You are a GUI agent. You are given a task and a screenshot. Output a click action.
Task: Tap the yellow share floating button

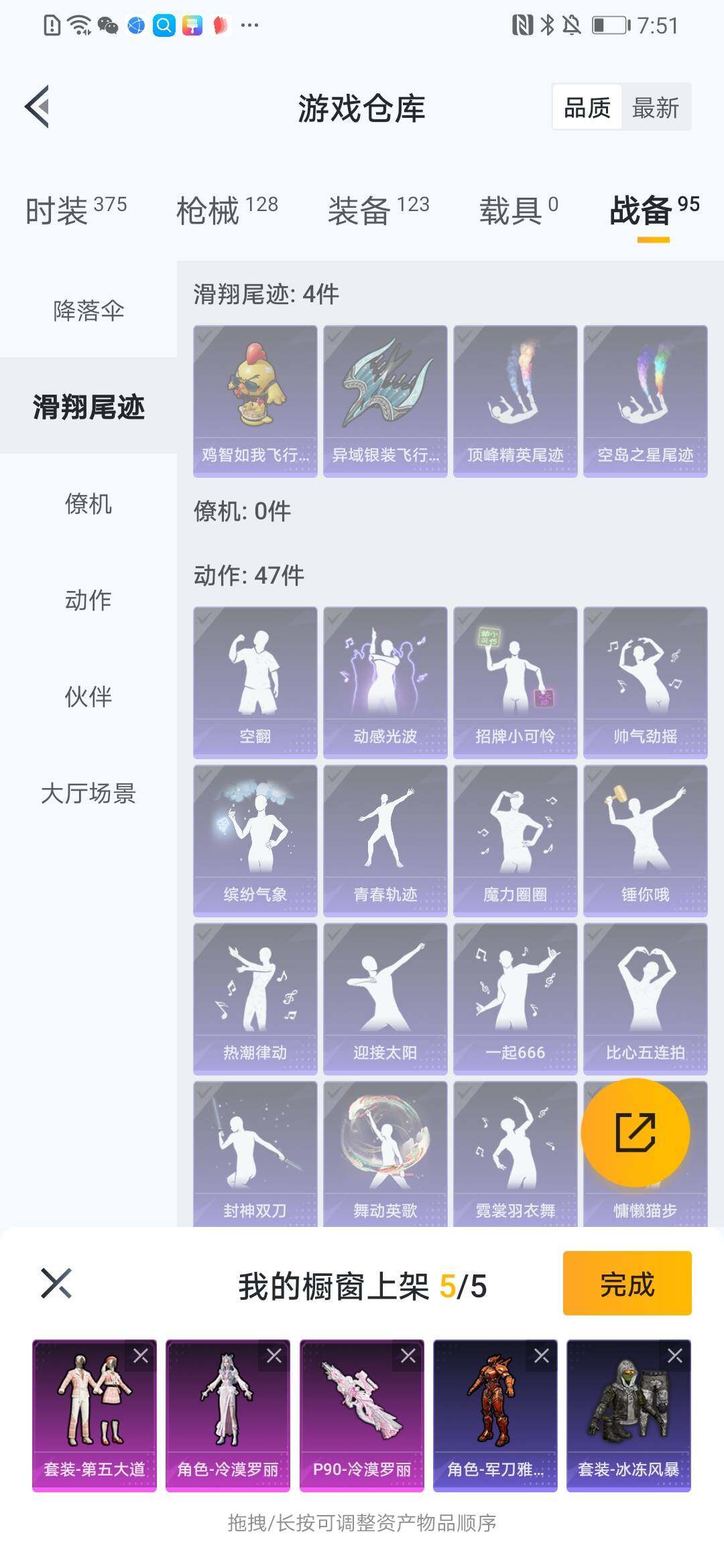(635, 1132)
